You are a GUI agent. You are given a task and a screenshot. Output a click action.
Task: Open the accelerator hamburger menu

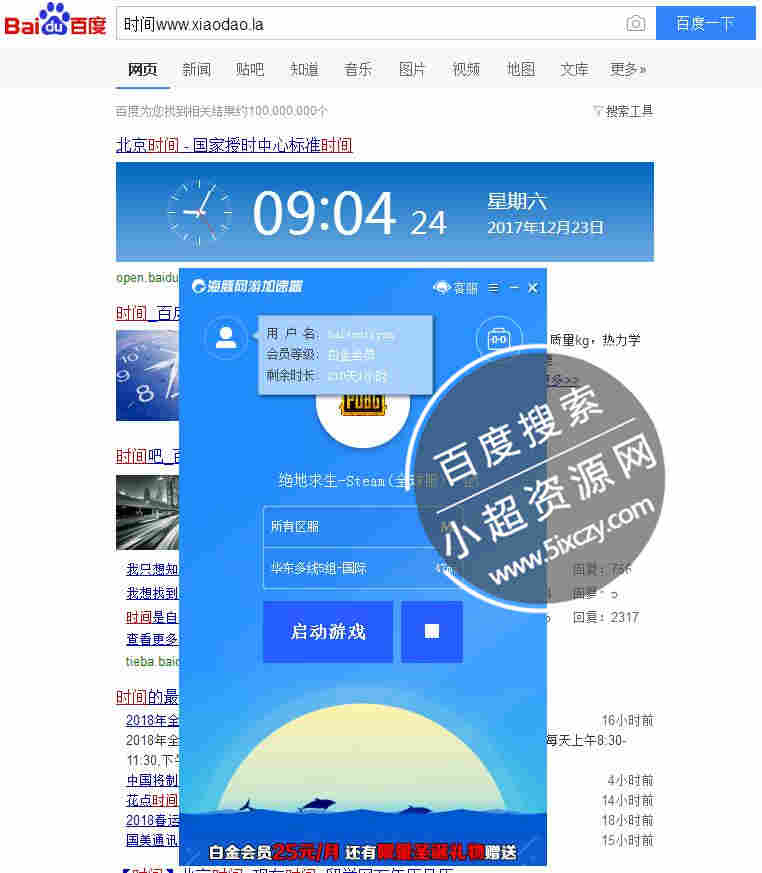(493, 287)
